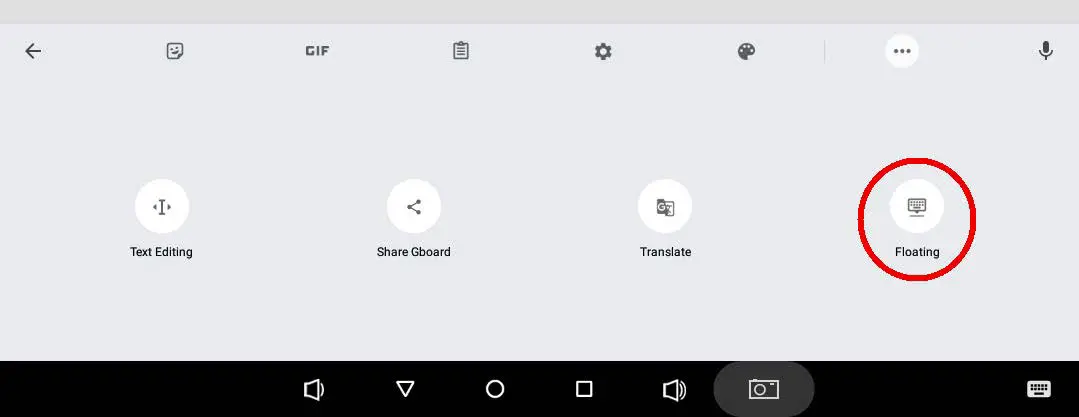Tap the system home button
1079x417 pixels.
(x=495, y=389)
